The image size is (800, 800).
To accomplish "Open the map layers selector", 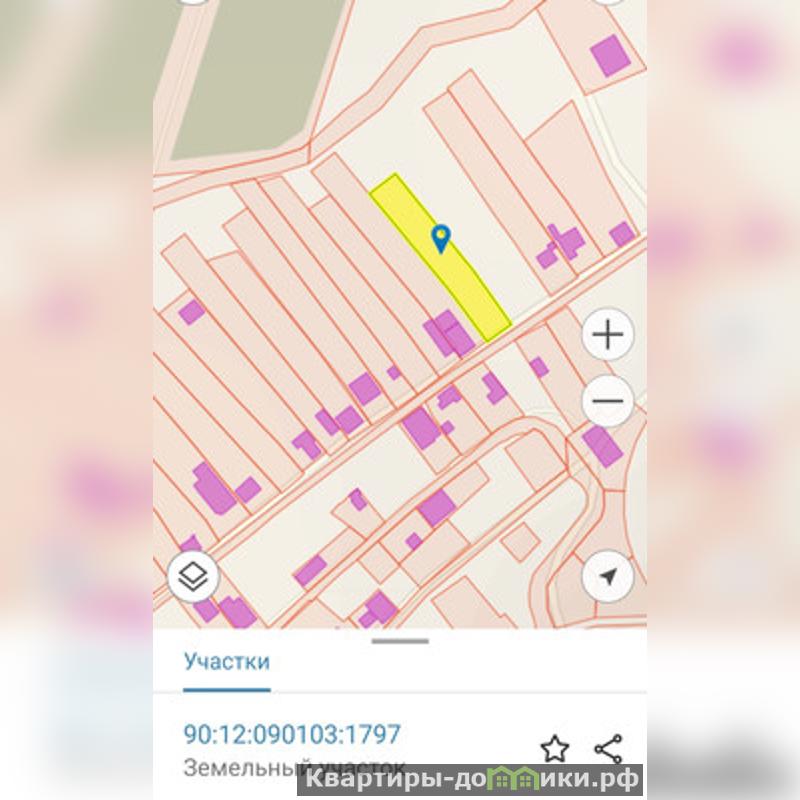I will pos(193,576).
